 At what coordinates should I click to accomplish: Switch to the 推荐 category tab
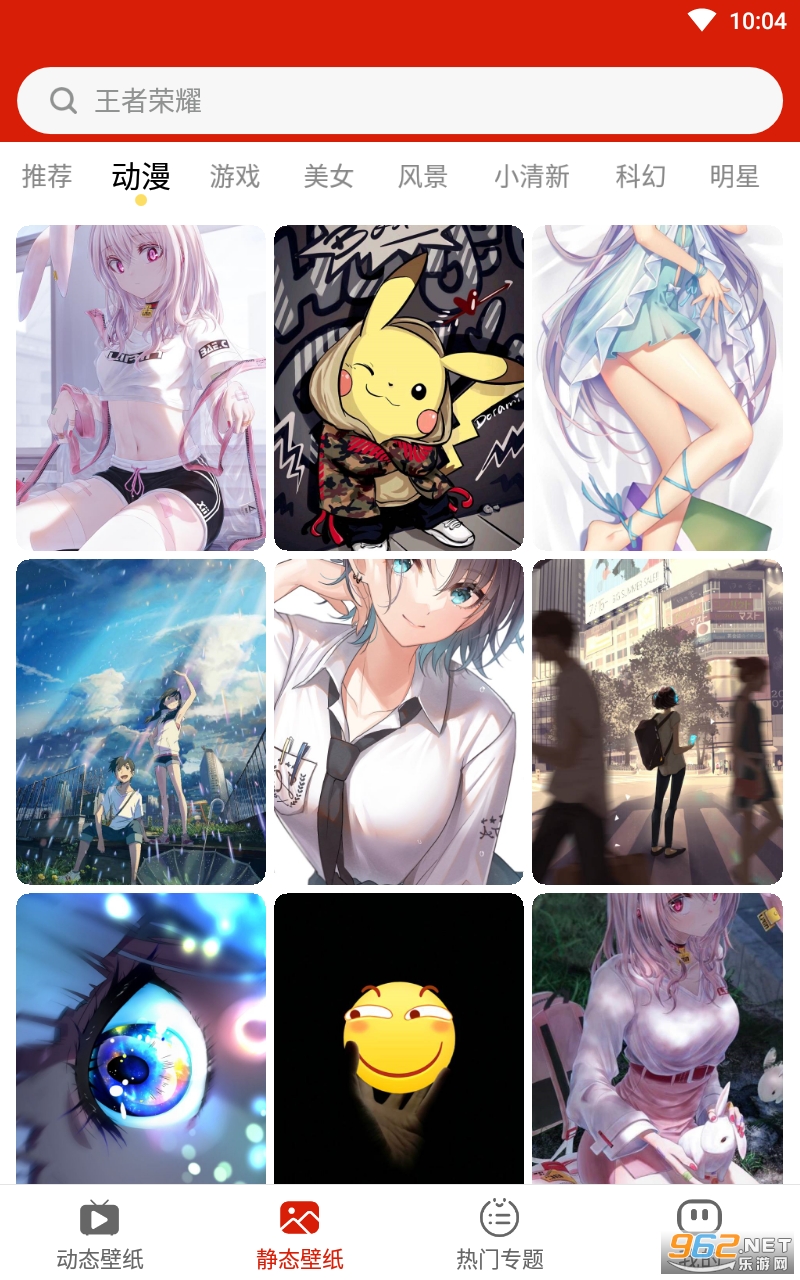[x=47, y=177]
